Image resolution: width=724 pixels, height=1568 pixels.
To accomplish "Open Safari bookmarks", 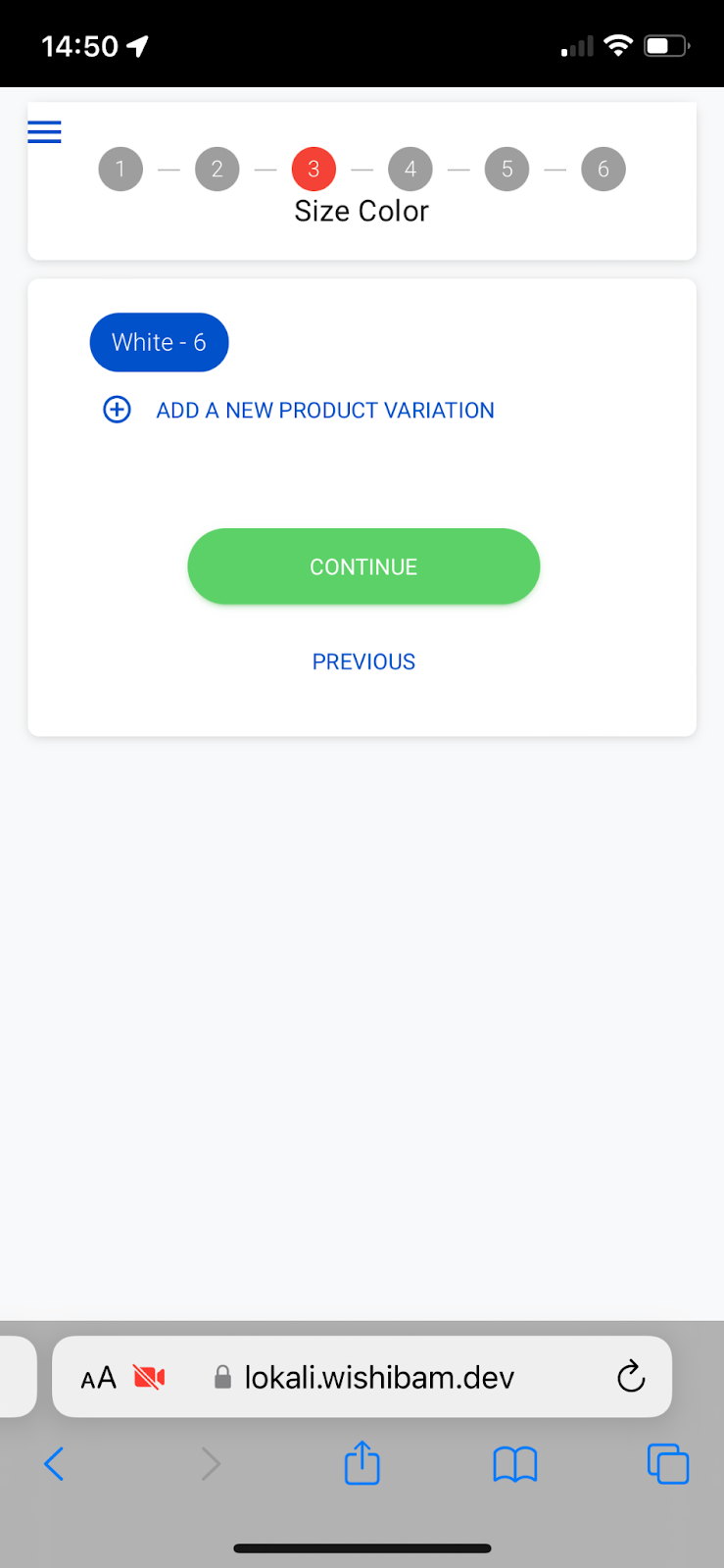I will (514, 1464).
